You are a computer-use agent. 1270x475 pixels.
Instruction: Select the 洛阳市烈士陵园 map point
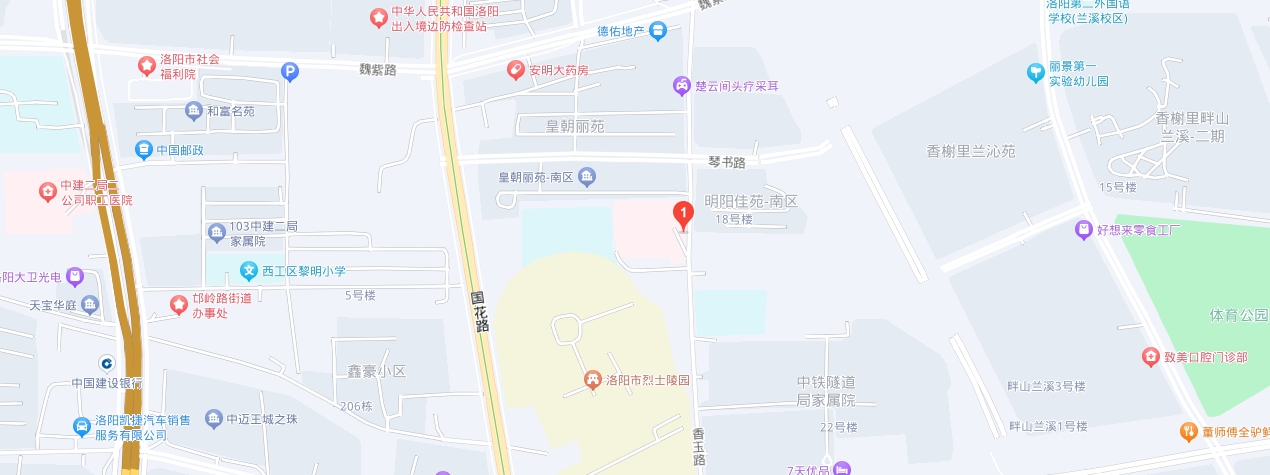[593, 380]
